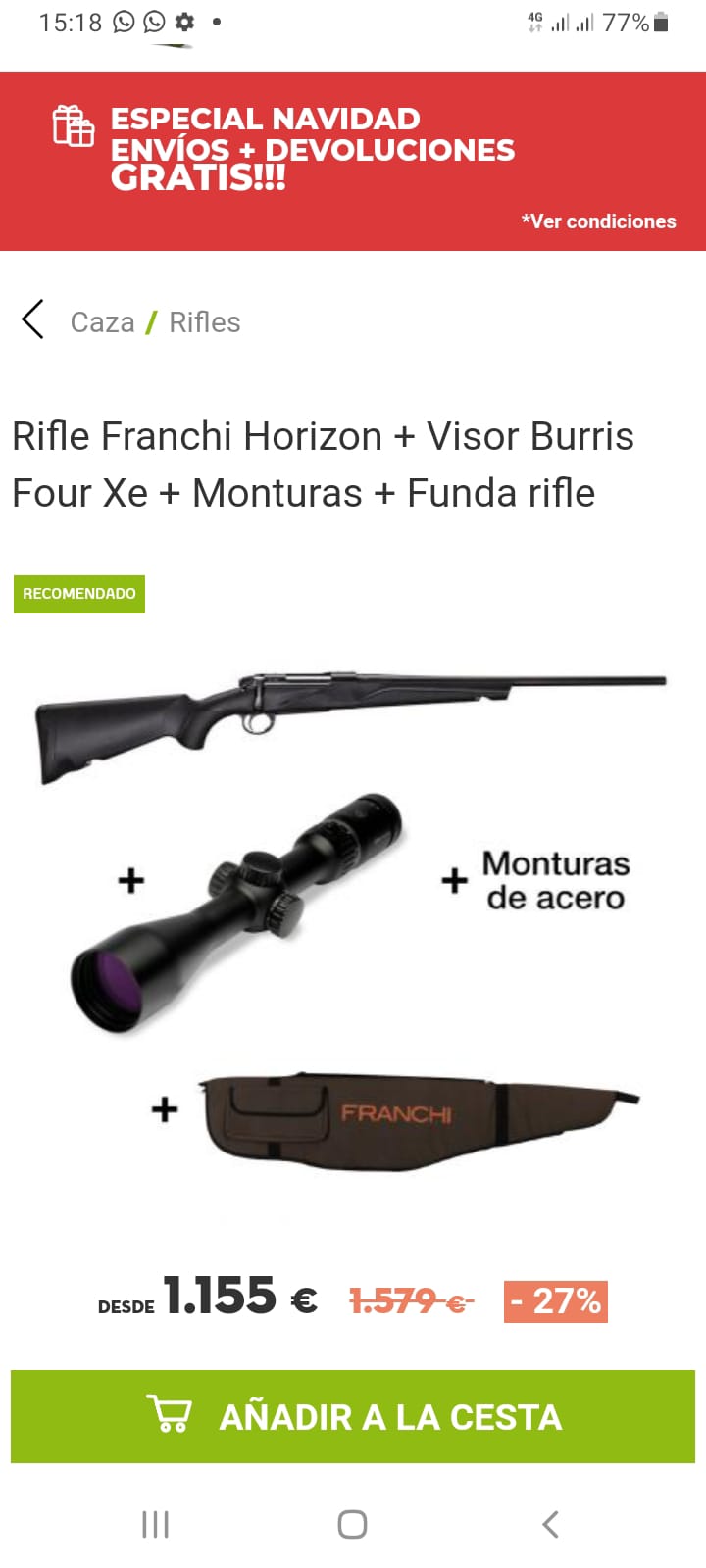706x1568 pixels.
Task: Go to the phone's home screen
Action: coord(352,1524)
